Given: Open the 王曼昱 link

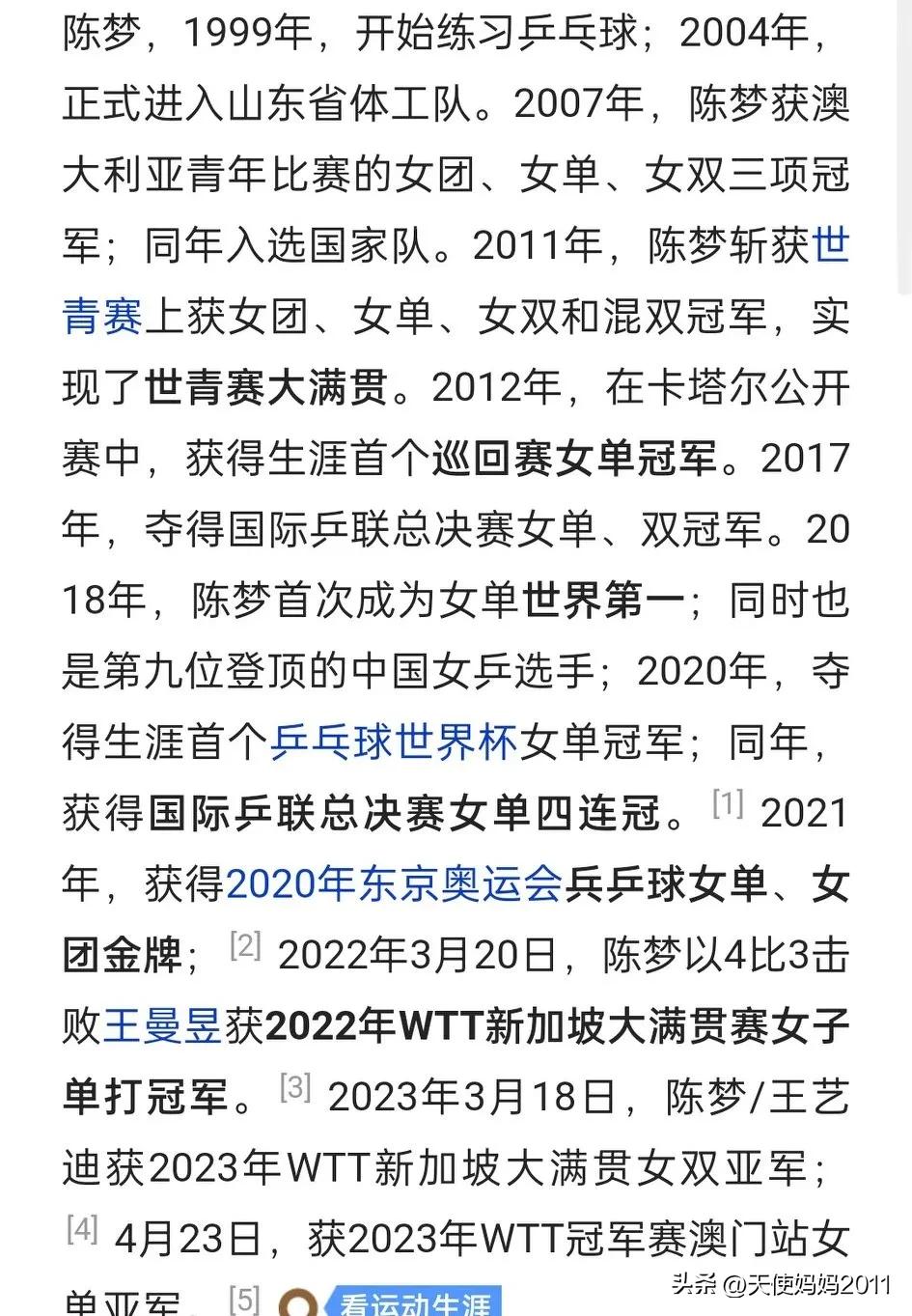Looking at the screenshot, I should [162, 1025].
